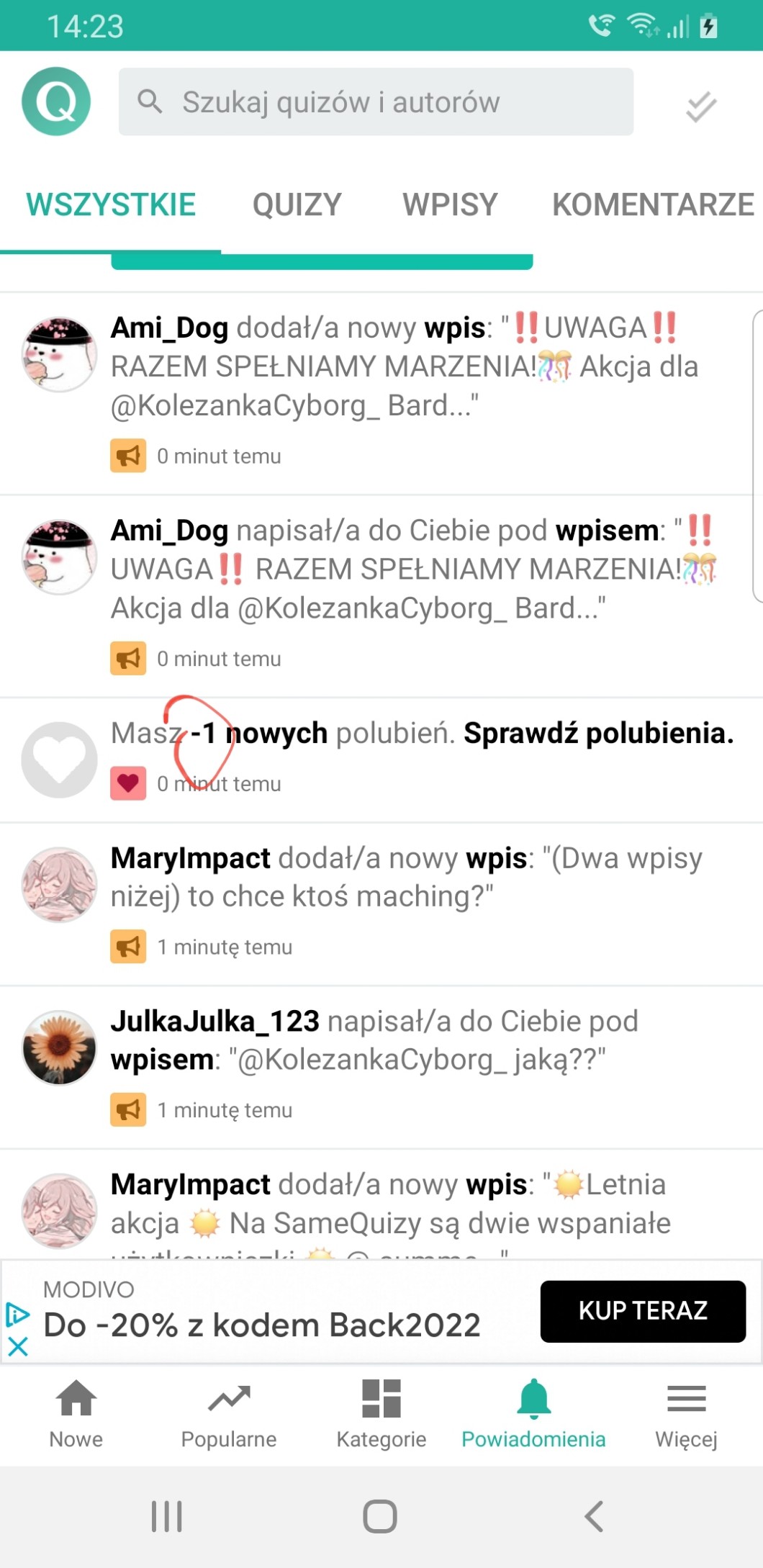The width and height of the screenshot is (763, 1568).
Task: Tap KUP TERAZ in the Modivo ad
Action: coord(642,1311)
